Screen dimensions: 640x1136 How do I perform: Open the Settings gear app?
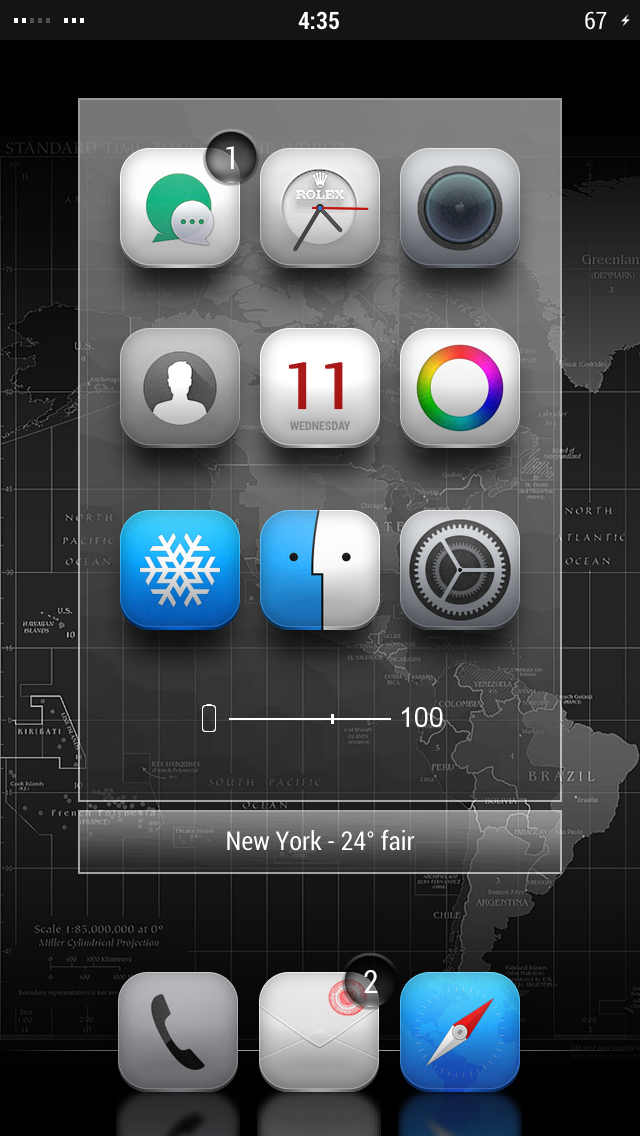click(x=460, y=569)
